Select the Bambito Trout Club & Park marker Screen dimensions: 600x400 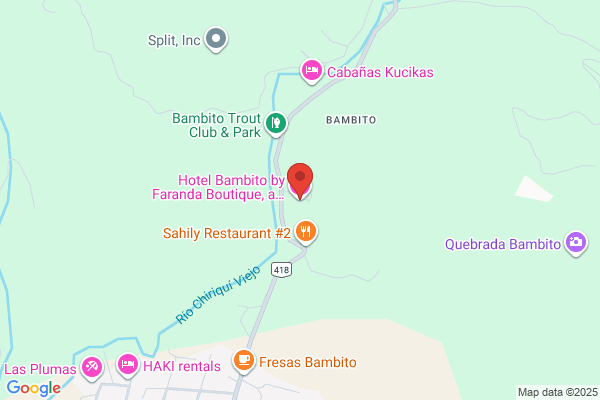tap(276, 124)
